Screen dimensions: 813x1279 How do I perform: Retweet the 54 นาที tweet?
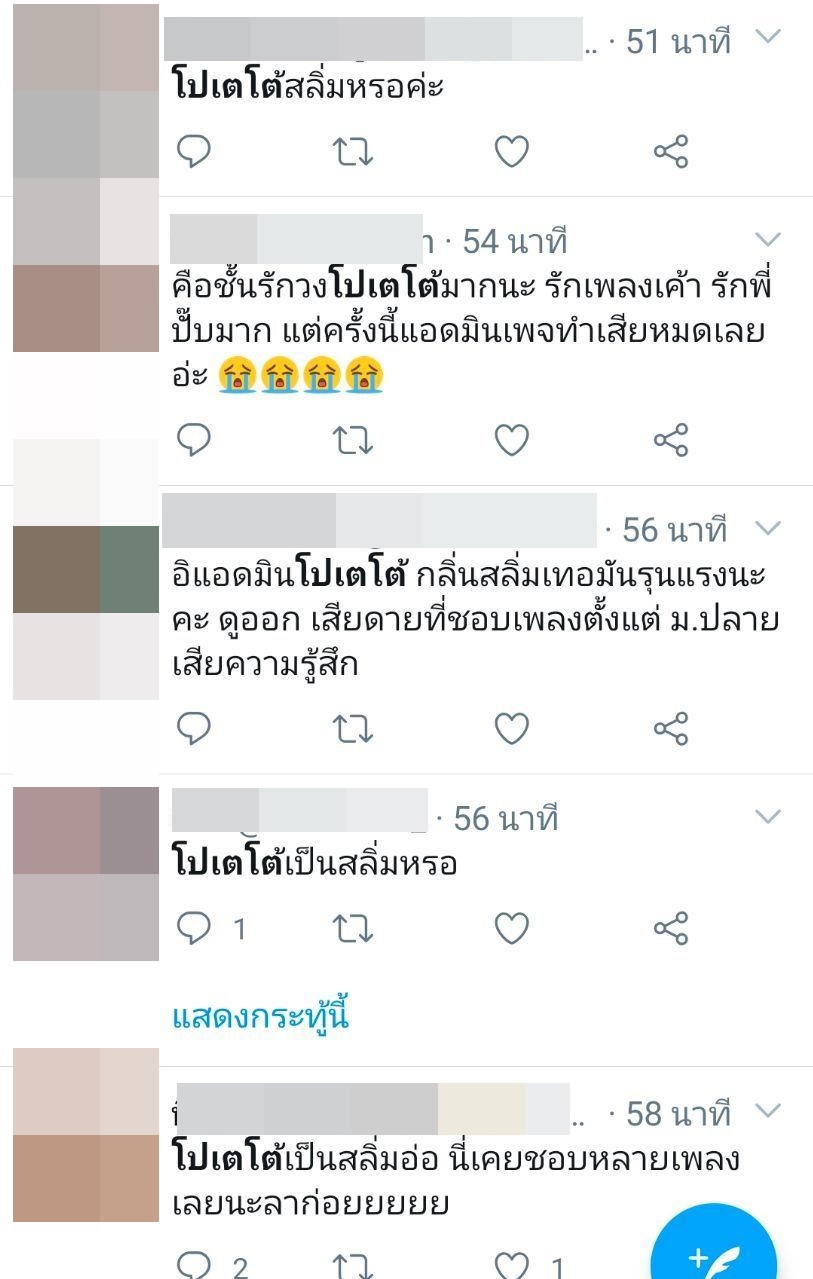[x=352, y=439]
